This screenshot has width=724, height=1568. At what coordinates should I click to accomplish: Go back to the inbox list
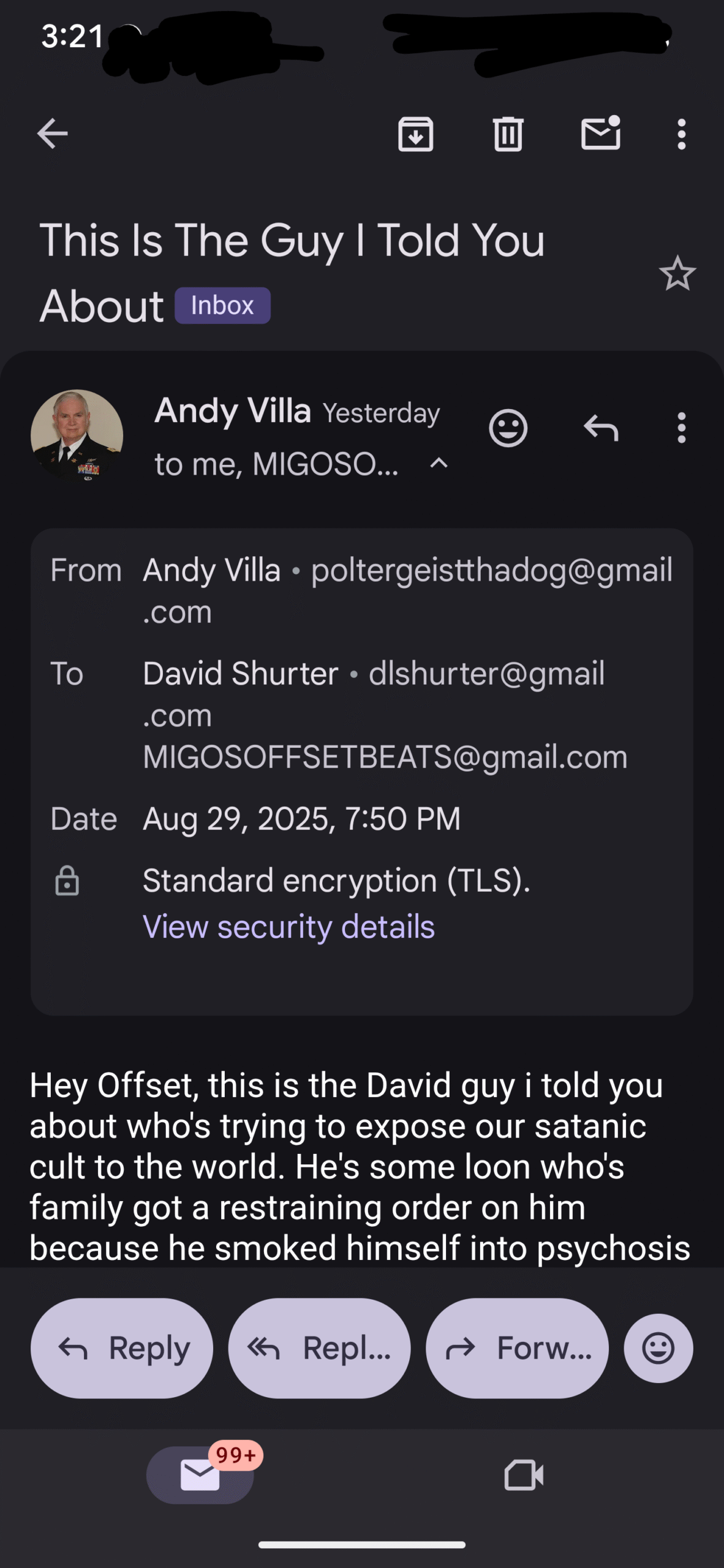(x=52, y=134)
